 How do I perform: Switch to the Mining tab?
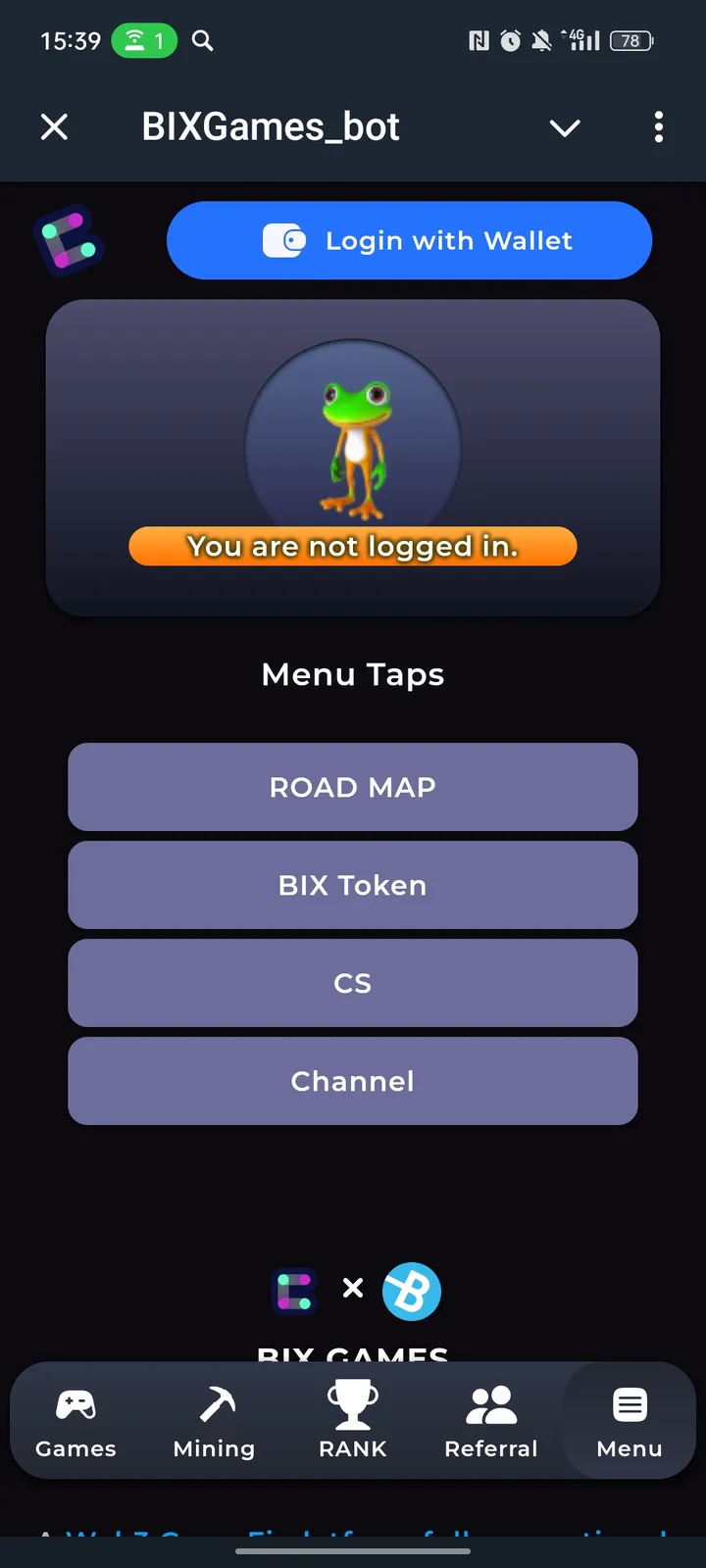click(x=214, y=1422)
